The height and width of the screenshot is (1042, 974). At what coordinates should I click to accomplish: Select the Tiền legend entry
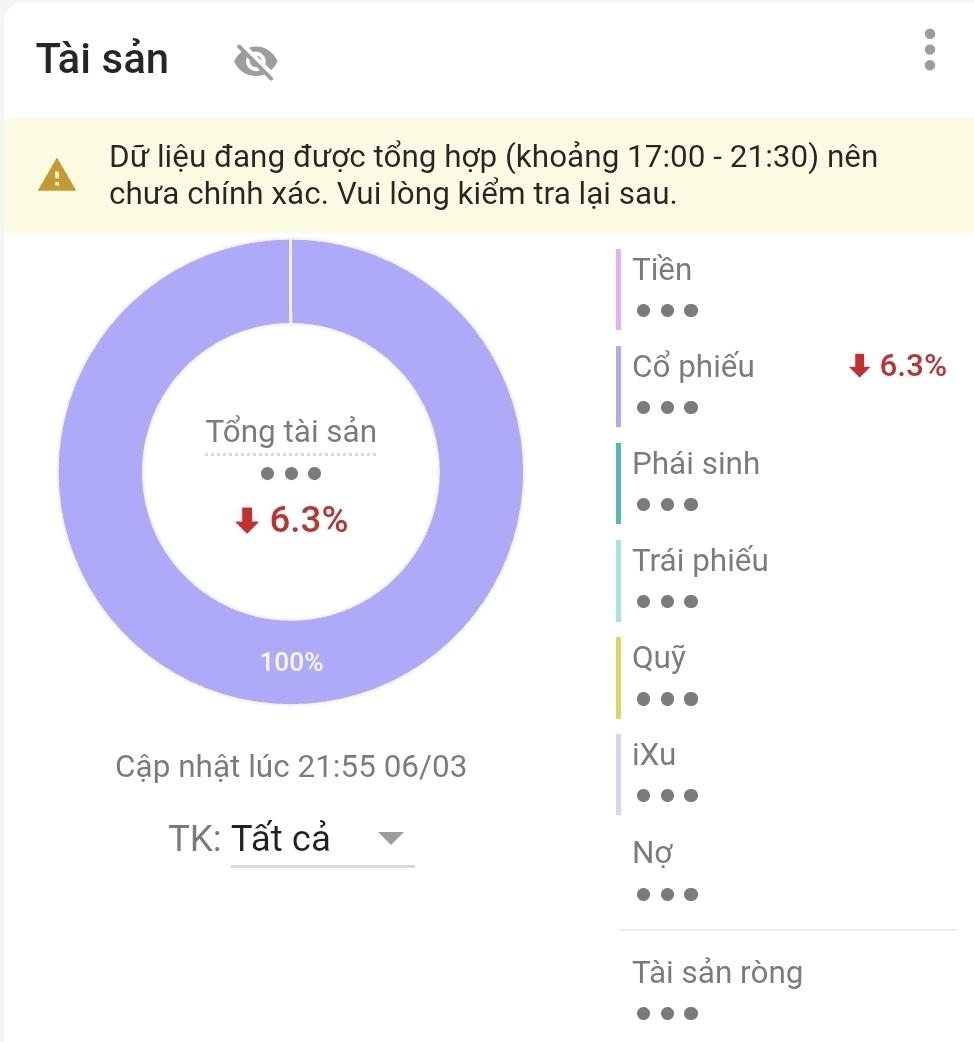pos(663,269)
